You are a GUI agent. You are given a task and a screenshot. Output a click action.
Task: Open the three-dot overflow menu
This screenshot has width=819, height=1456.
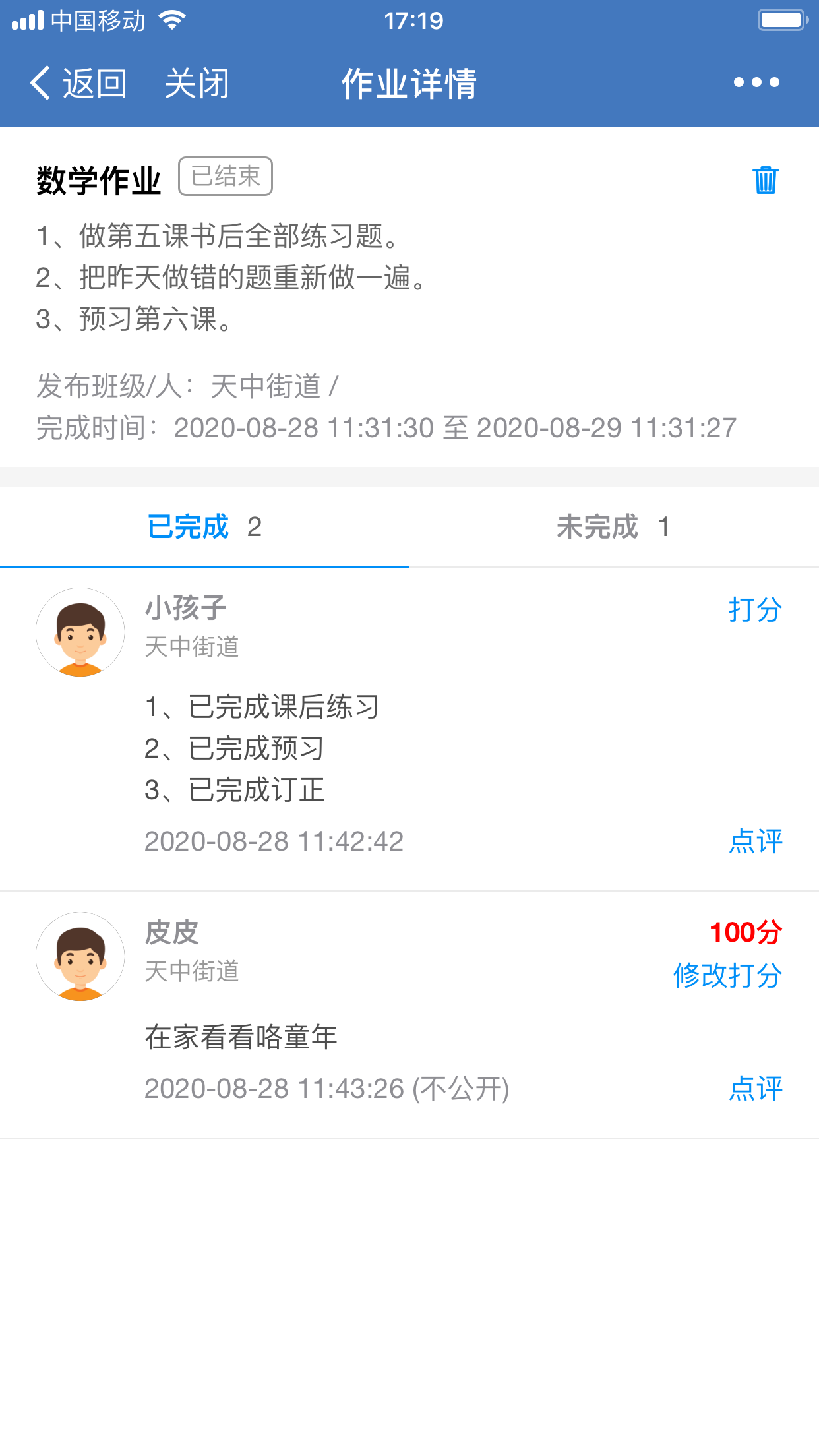(756, 82)
